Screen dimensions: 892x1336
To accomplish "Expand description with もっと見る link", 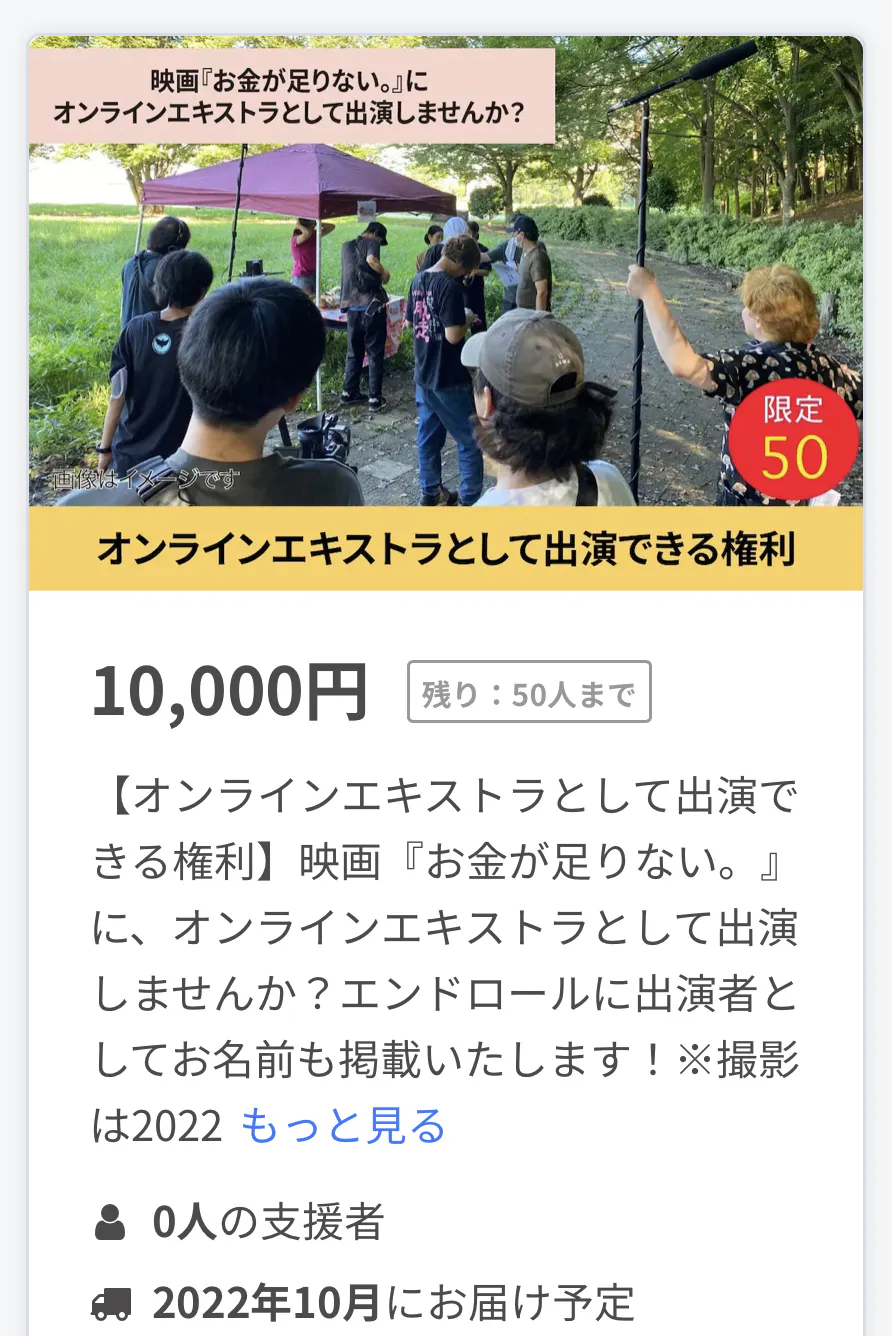I will 343,1126.
